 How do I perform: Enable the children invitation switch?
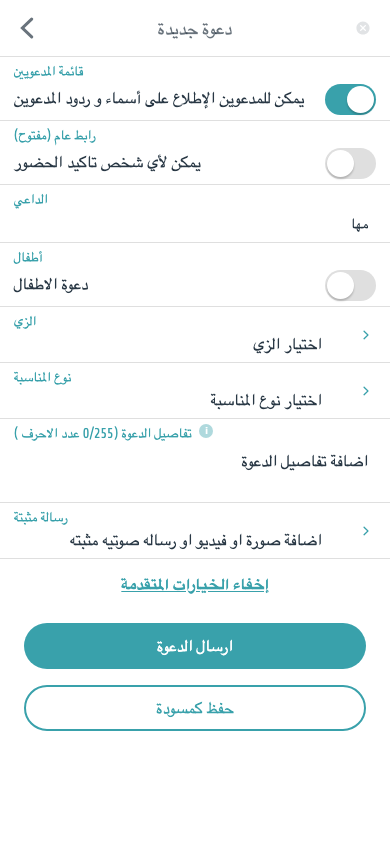click(350, 285)
